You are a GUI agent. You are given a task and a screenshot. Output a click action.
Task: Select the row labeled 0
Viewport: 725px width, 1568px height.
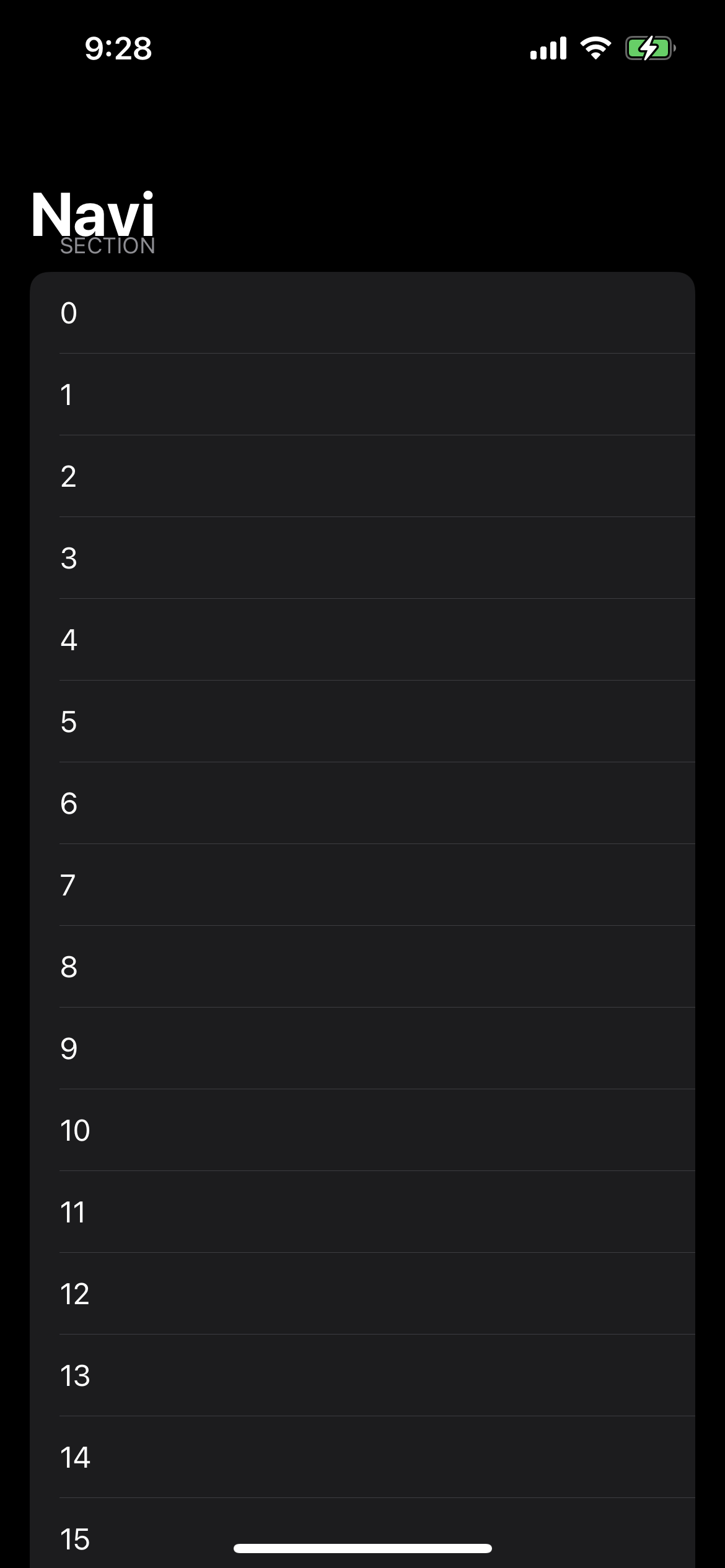(x=362, y=313)
